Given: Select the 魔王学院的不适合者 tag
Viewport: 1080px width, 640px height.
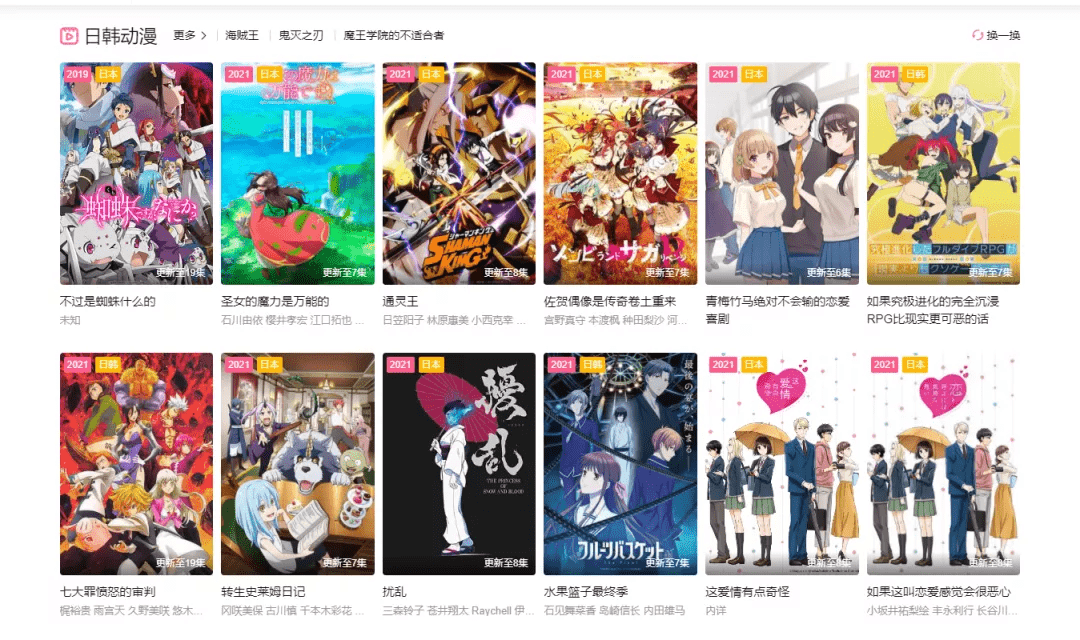Looking at the screenshot, I should click(393, 35).
